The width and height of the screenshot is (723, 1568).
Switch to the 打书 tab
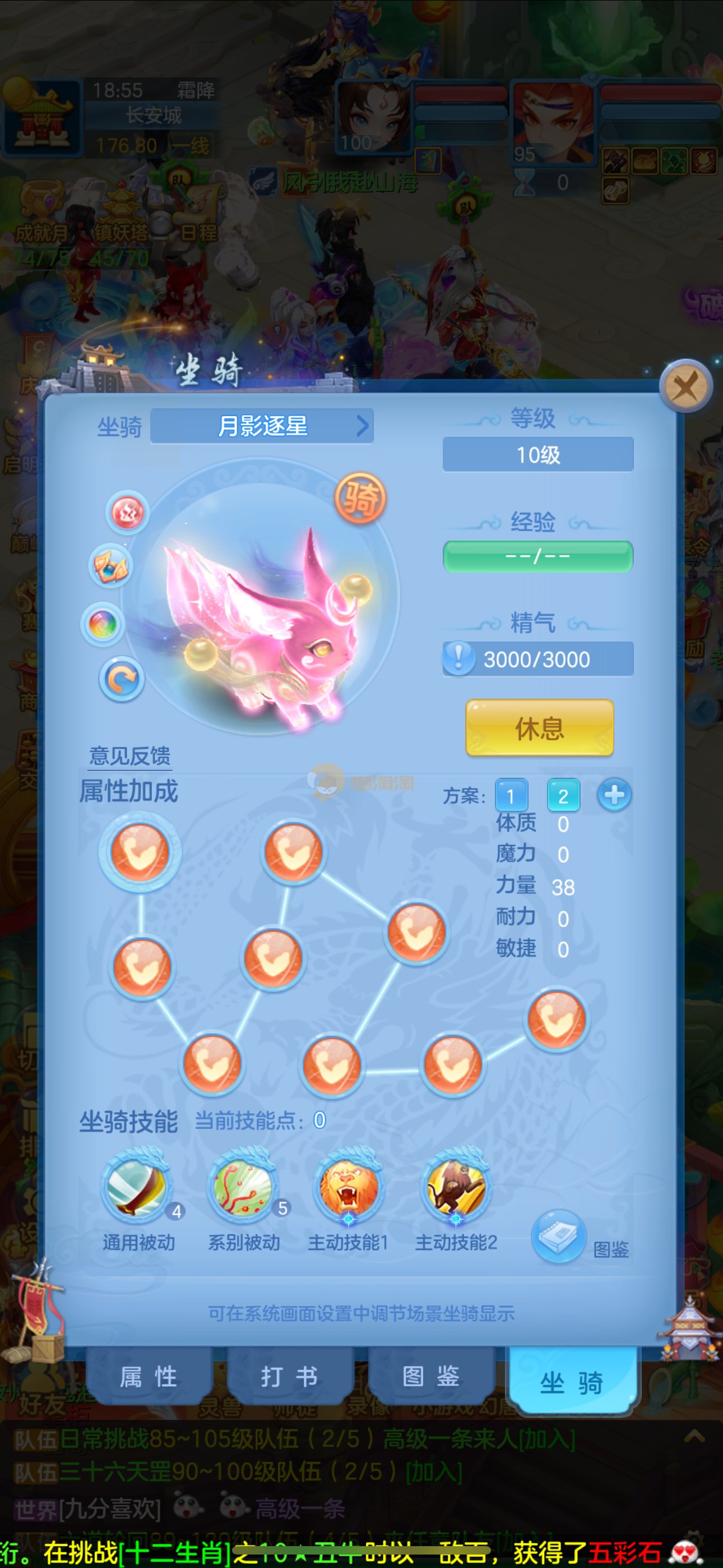pyautogui.click(x=290, y=1377)
